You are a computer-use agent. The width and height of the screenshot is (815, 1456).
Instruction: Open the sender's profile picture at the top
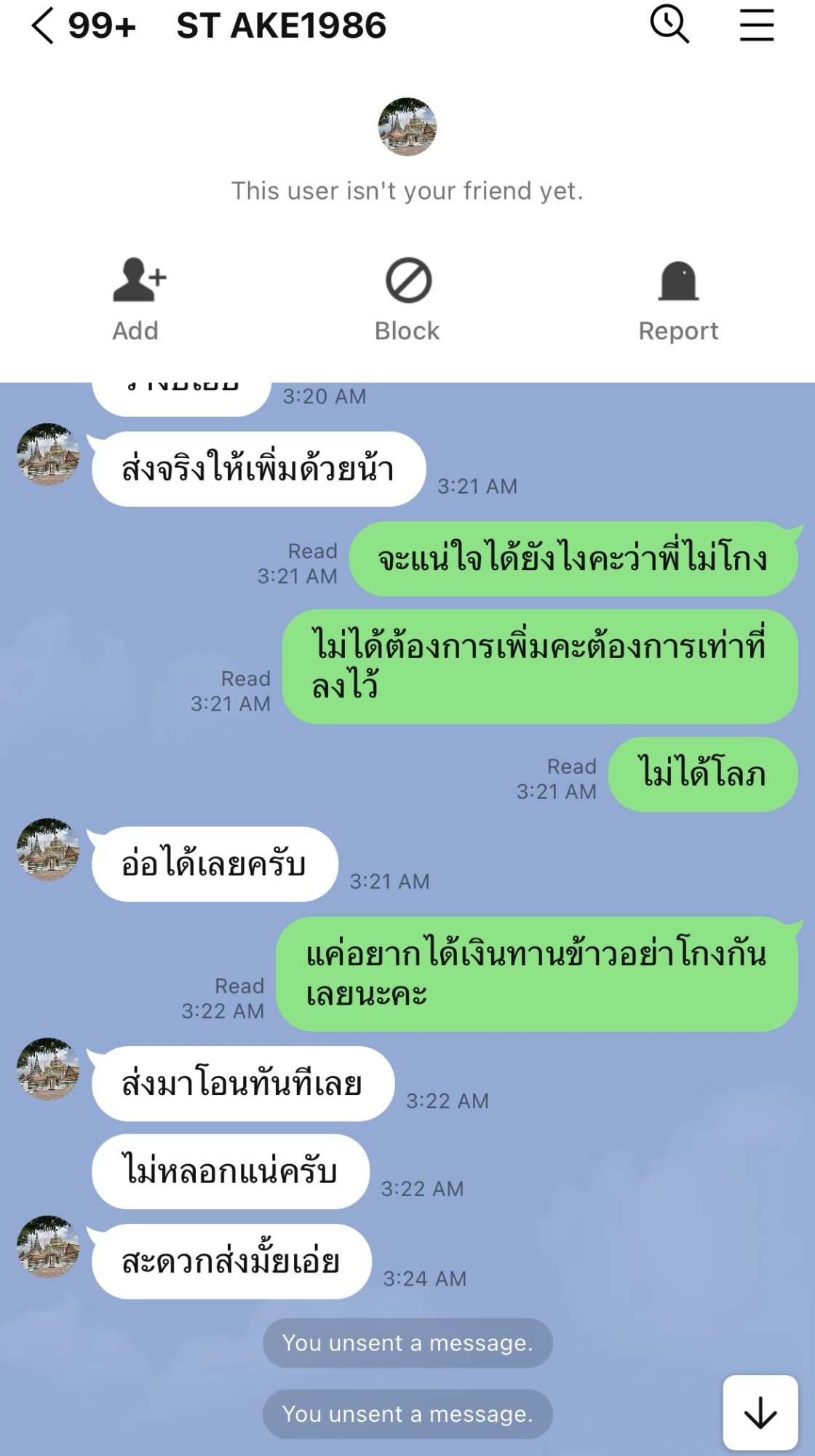[407, 127]
